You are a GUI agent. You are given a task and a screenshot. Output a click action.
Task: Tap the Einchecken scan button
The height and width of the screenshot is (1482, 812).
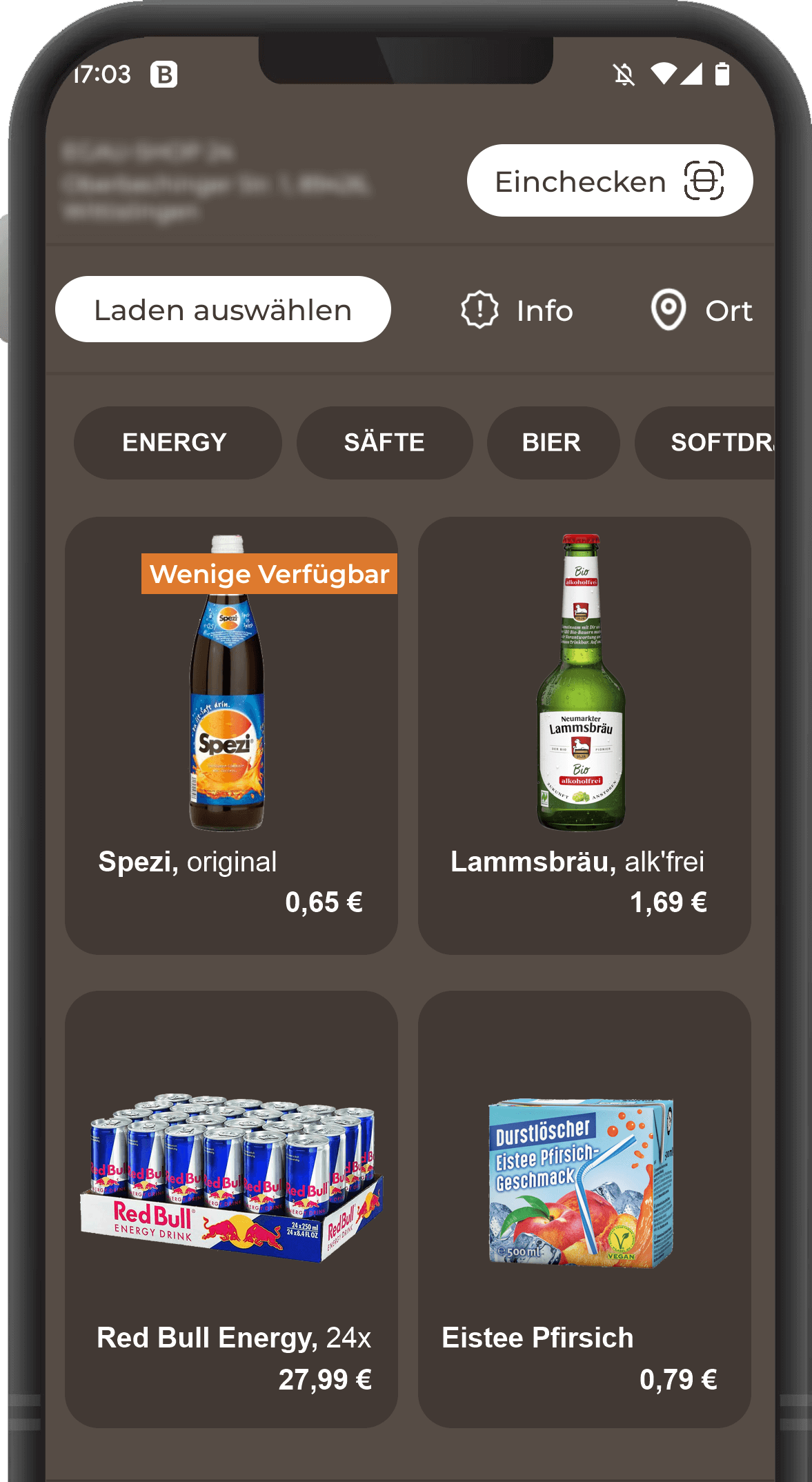pos(609,181)
